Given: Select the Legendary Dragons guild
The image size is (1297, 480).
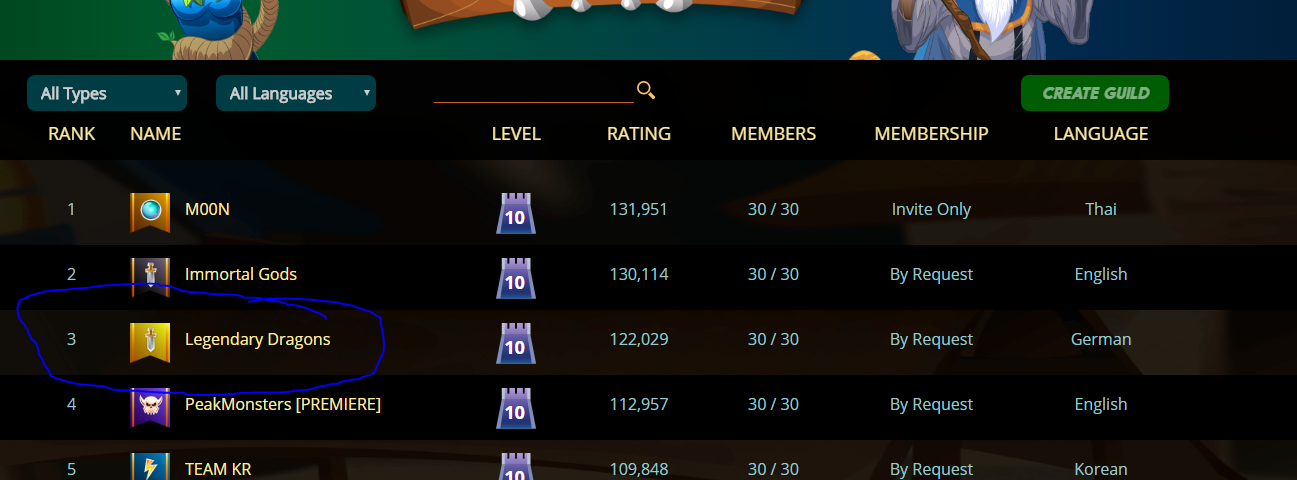Looking at the screenshot, I should click(257, 339).
